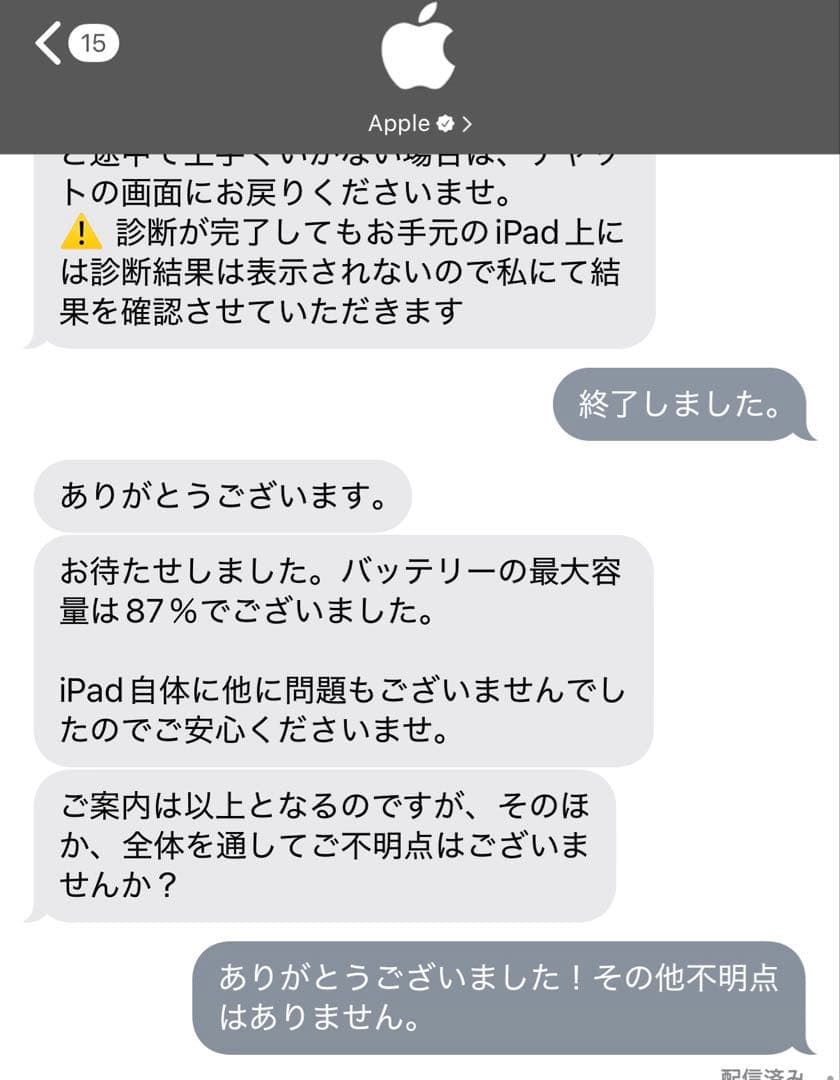The image size is (840, 1080).
Task: Select the Apple avatar at top center
Action: coord(420,55)
